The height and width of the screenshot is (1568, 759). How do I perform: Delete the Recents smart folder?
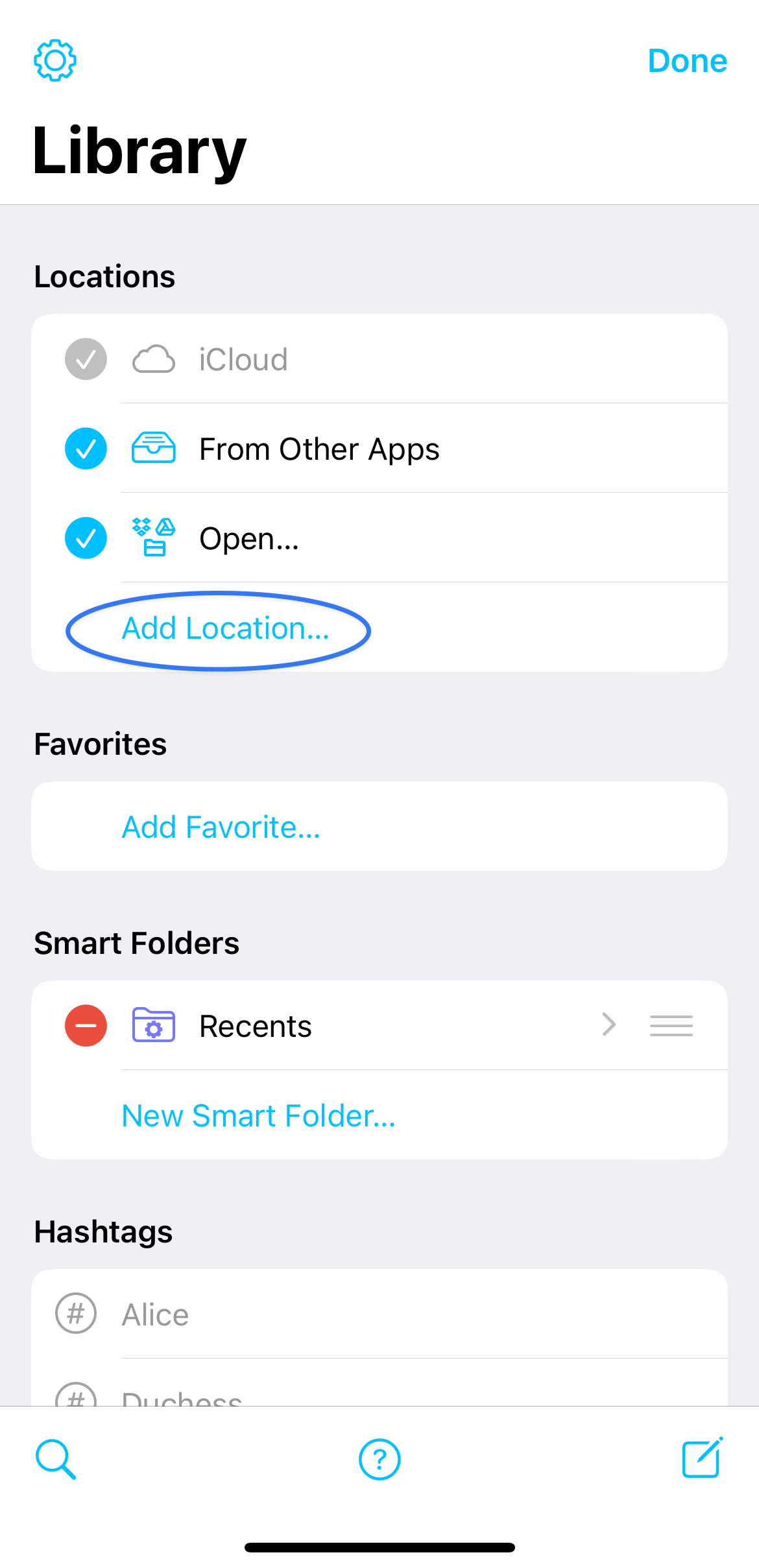86,1025
